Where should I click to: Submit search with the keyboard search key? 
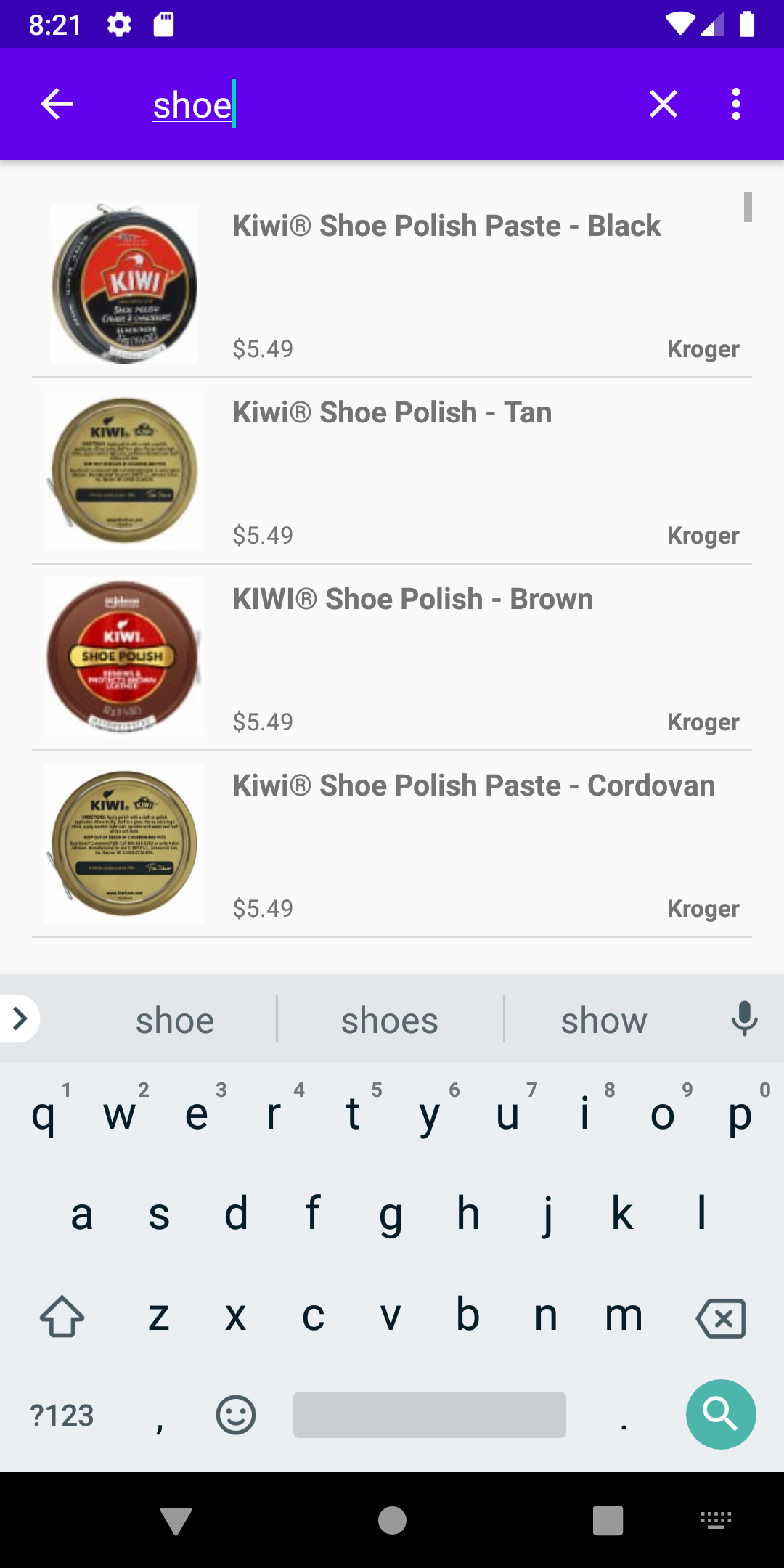point(720,1414)
